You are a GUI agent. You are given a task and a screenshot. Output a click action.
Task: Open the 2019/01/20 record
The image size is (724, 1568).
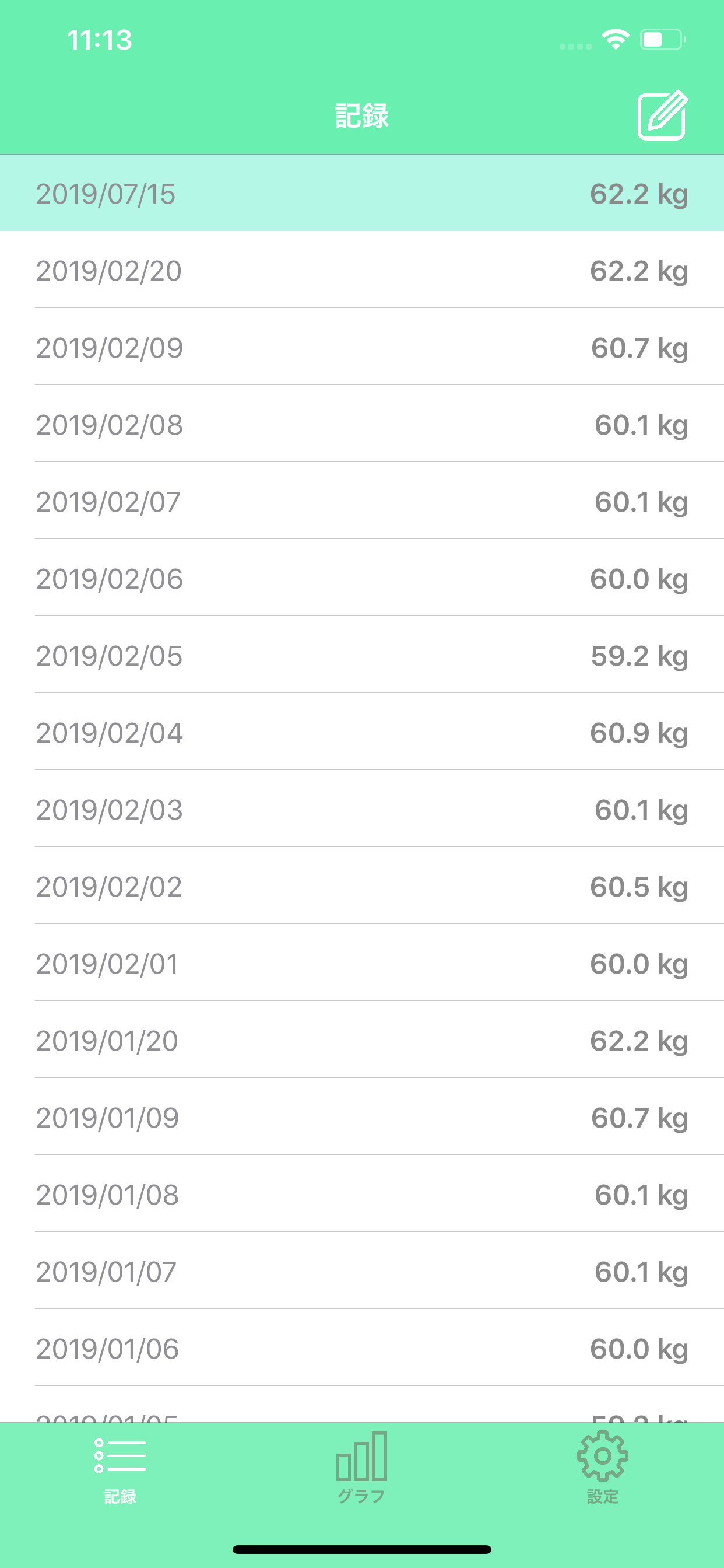pyautogui.click(x=362, y=1039)
